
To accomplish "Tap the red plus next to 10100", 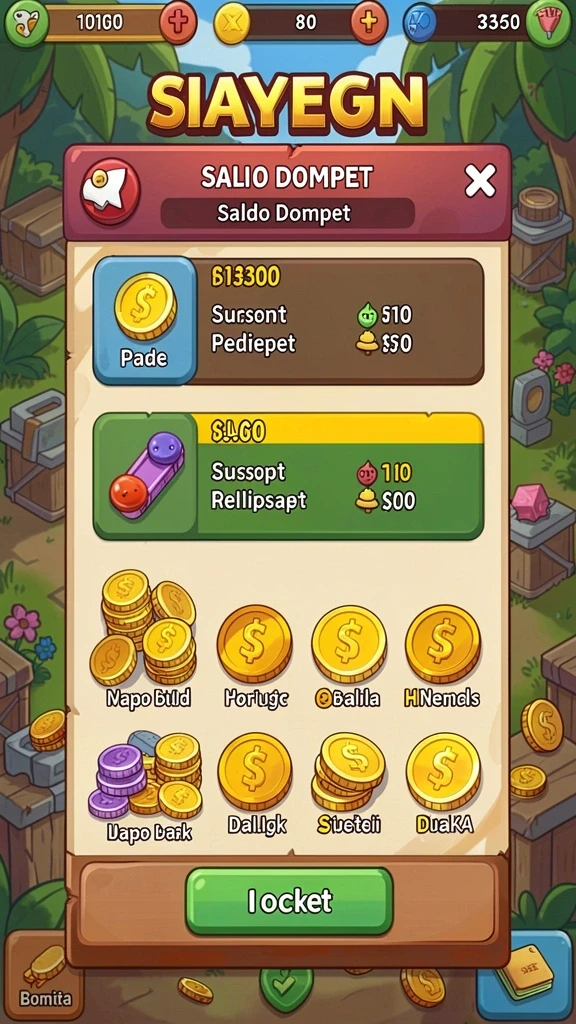I will click(178, 22).
